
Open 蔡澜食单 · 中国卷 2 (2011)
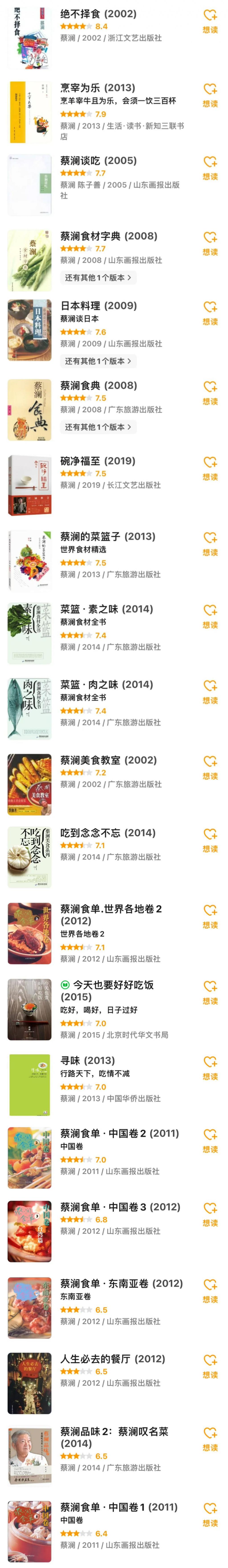pos(119,1133)
